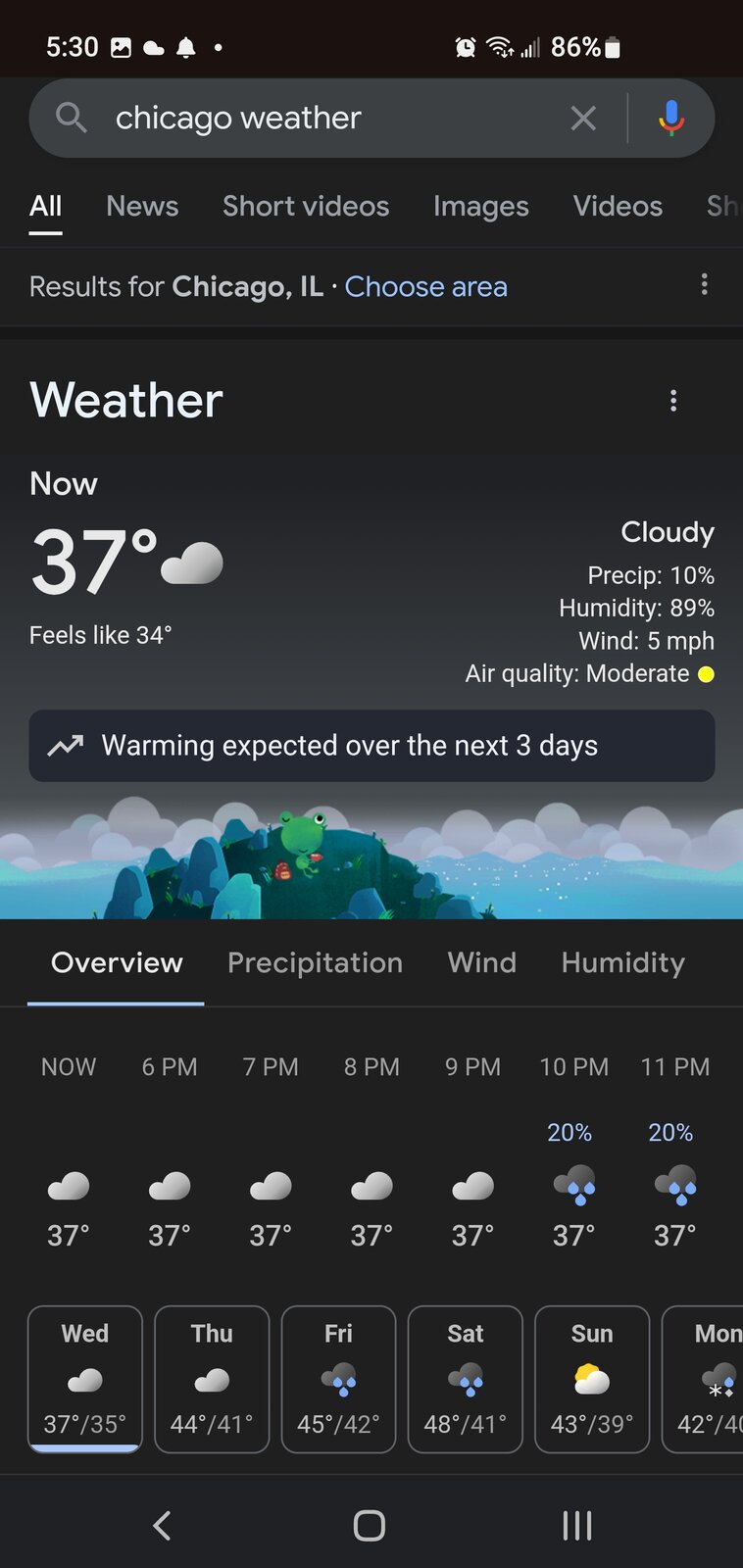Select Sunday's forecast card
Viewport: 743px width, 1568px height.
[592, 1379]
